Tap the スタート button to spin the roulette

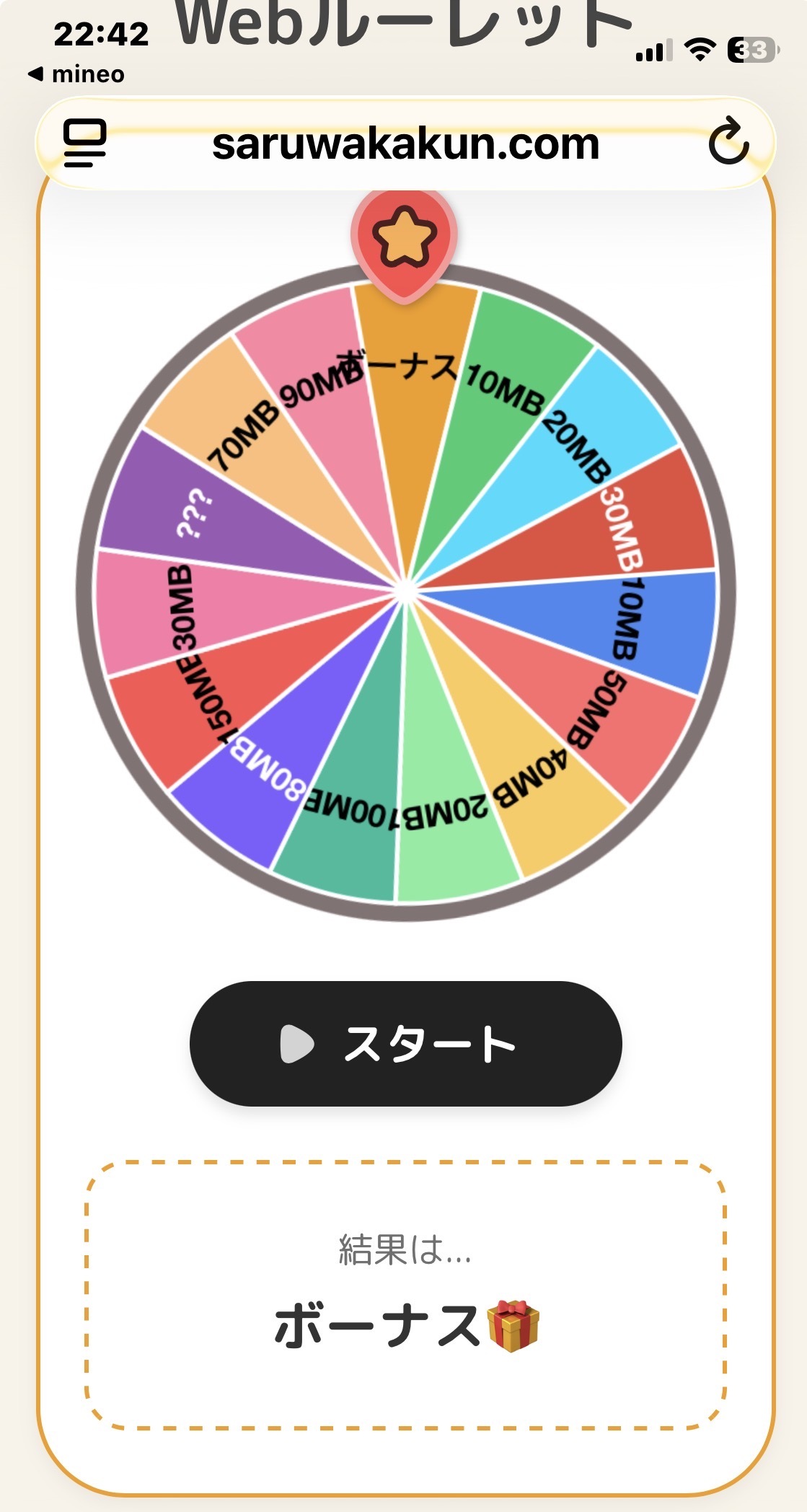point(405,1043)
